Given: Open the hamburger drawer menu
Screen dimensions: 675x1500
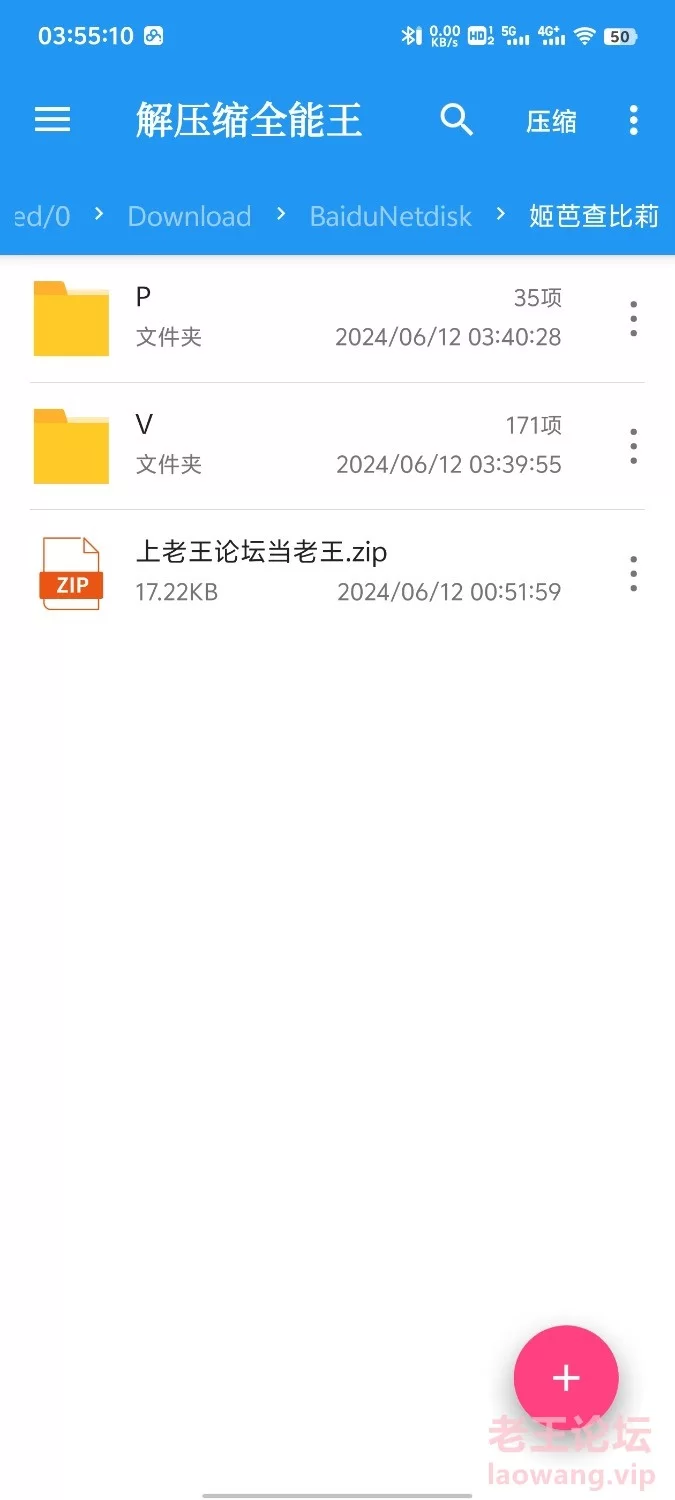Looking at the screenshot, I should 52,121.
